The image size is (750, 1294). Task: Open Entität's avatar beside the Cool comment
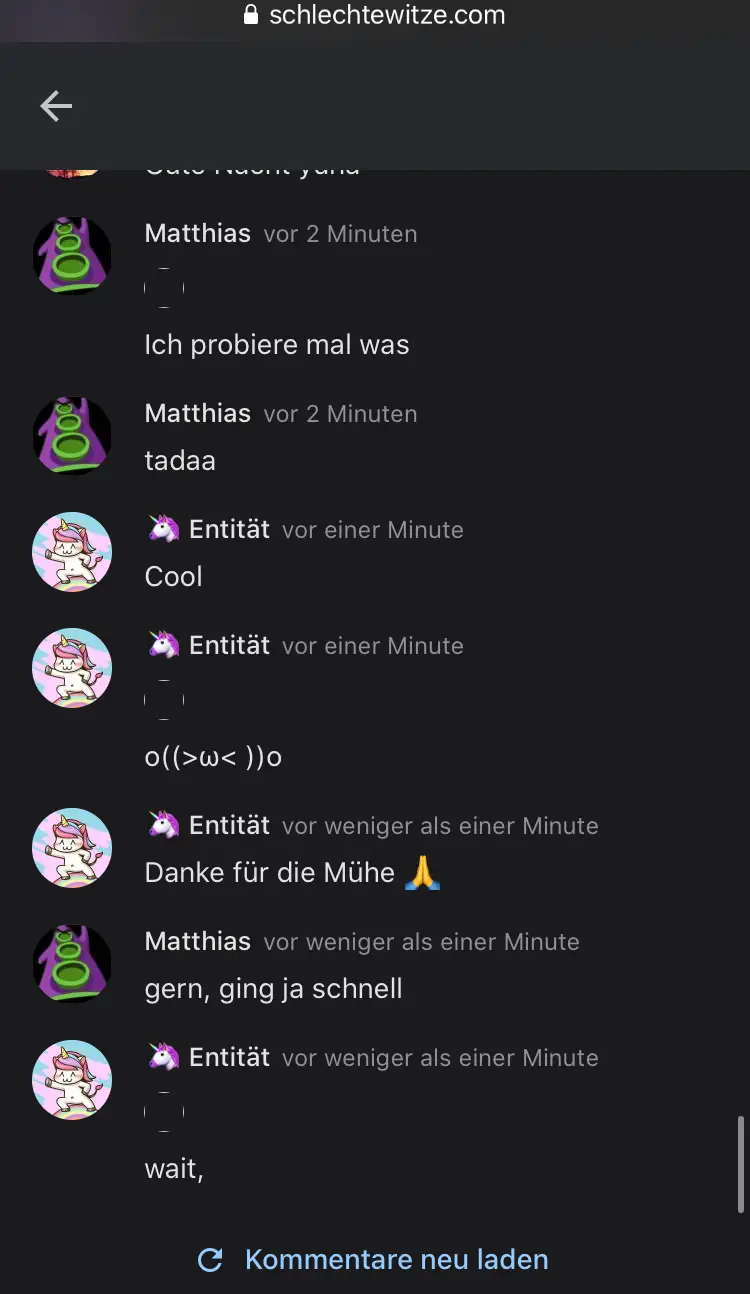(x=72, y=552)
